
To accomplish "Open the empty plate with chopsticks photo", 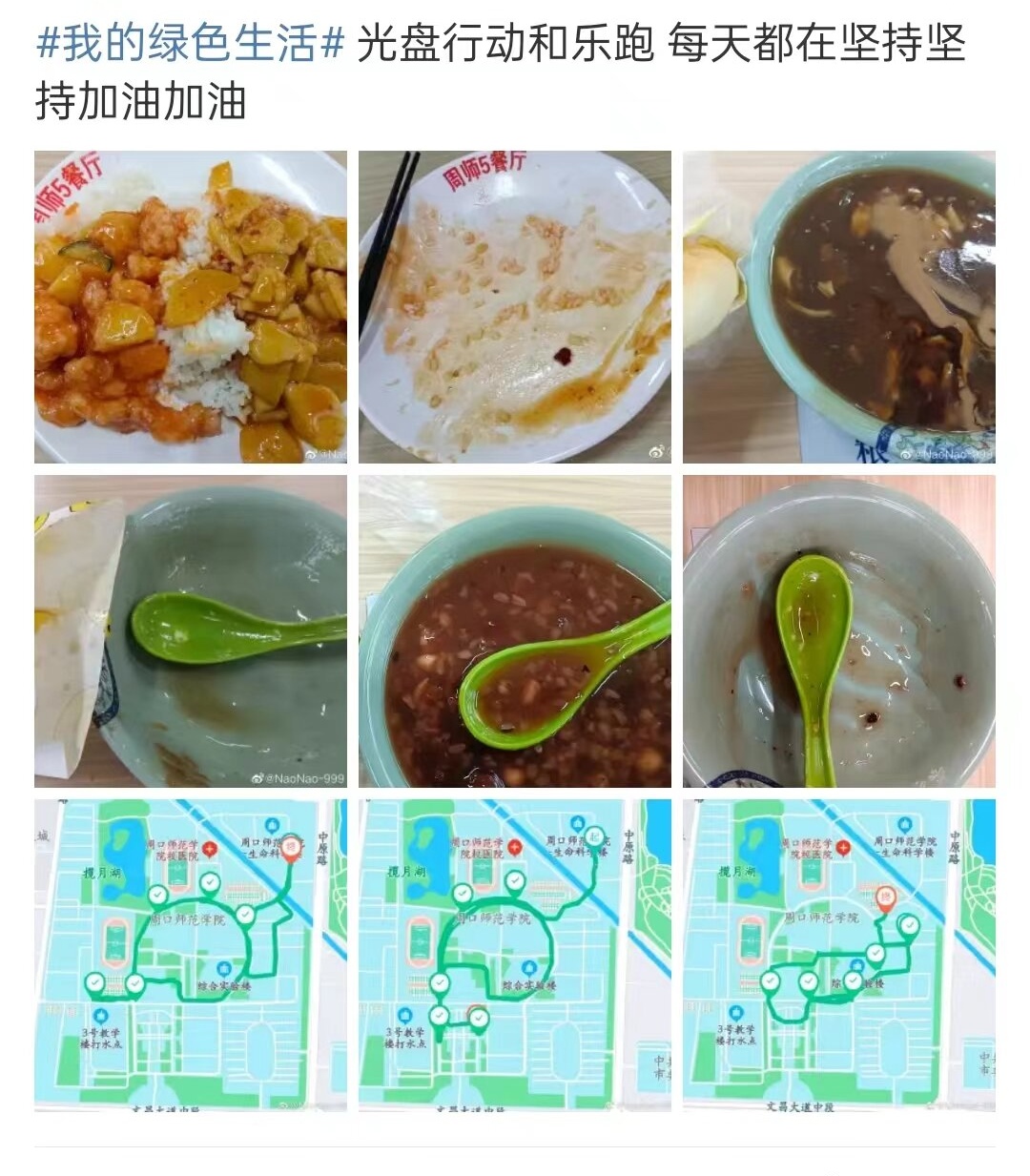I will [515, 307].
